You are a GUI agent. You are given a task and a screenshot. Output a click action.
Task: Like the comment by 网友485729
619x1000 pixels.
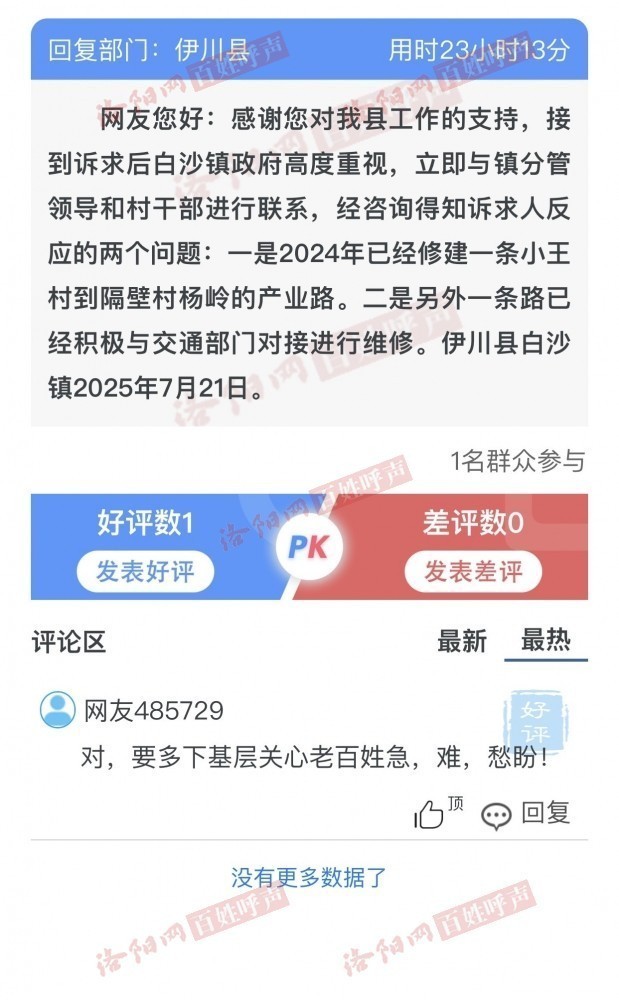437,811
